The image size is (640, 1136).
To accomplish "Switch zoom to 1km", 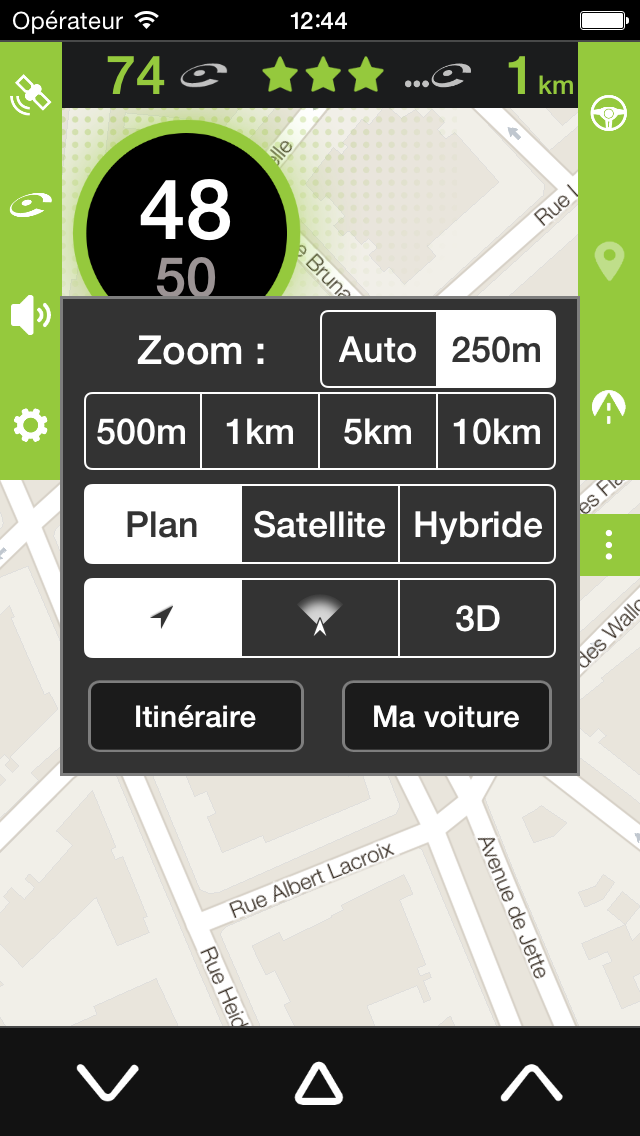I will coord(260,432).
